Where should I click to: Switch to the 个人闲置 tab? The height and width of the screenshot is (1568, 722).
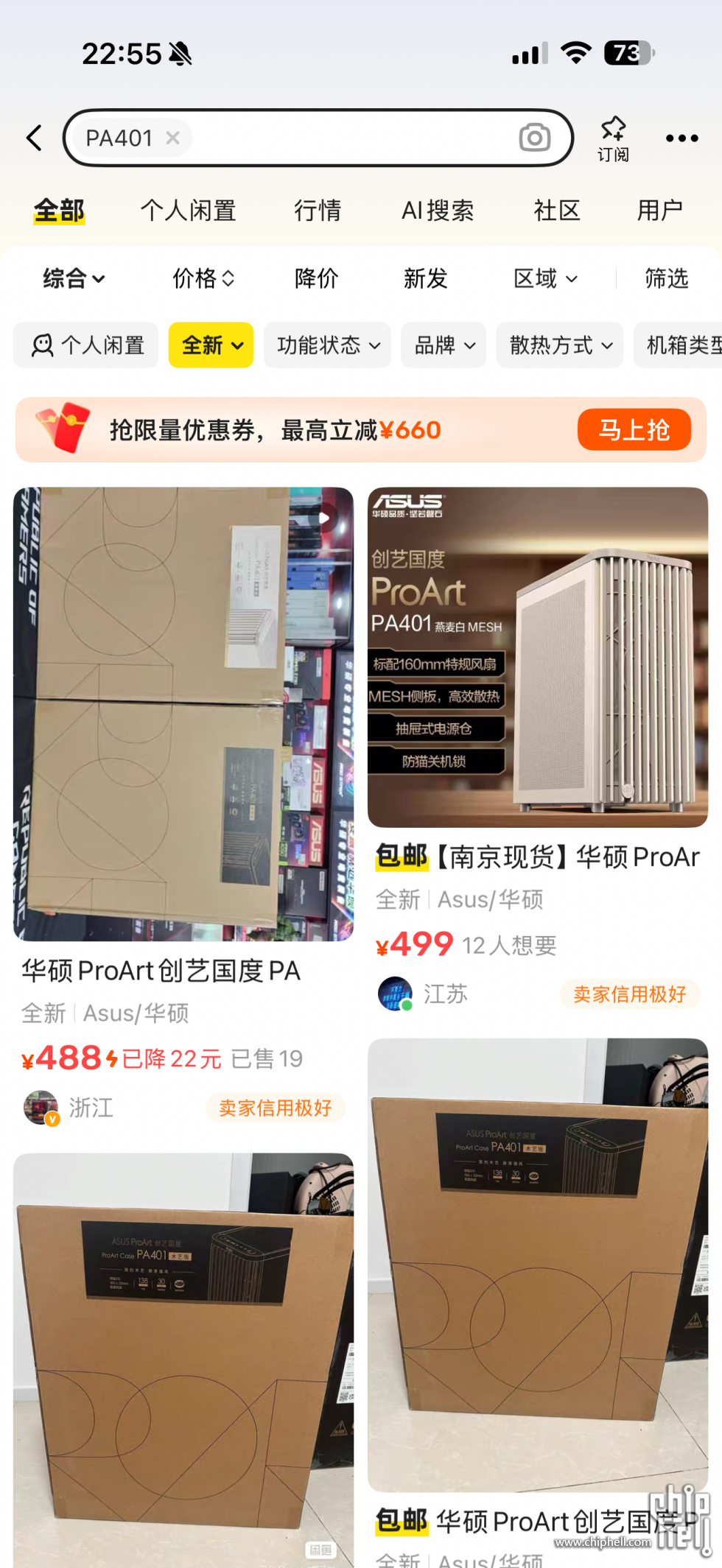(188, 211)
